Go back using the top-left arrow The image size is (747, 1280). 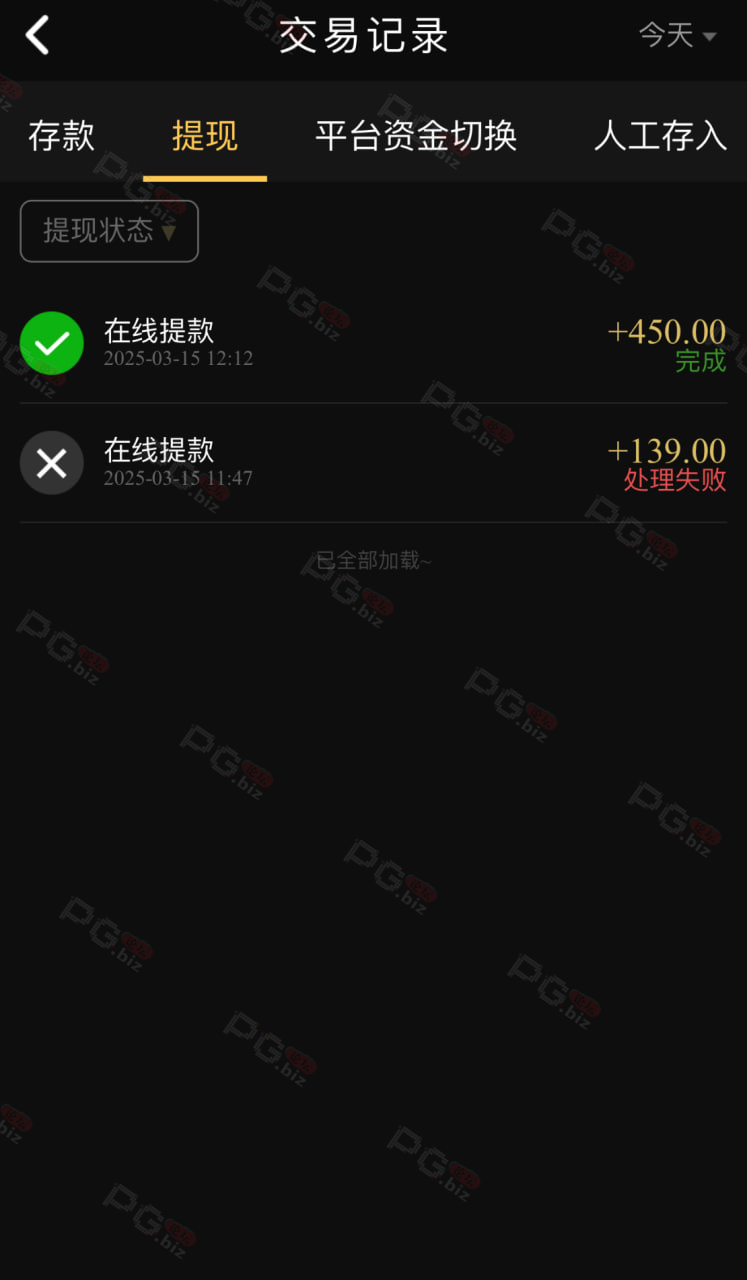tap(37, 36)
